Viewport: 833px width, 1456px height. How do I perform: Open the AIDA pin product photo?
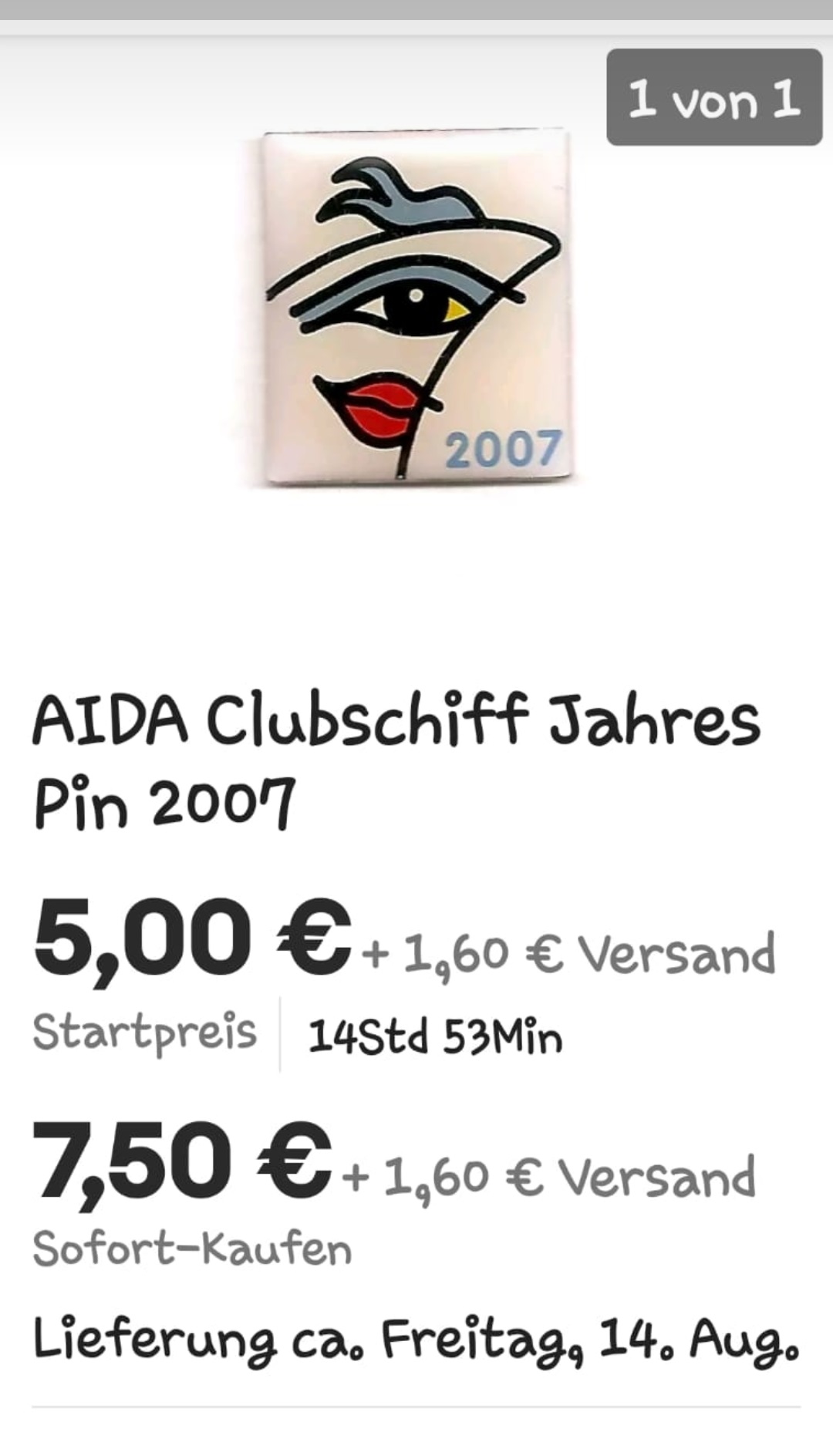(x=416, y=308)
